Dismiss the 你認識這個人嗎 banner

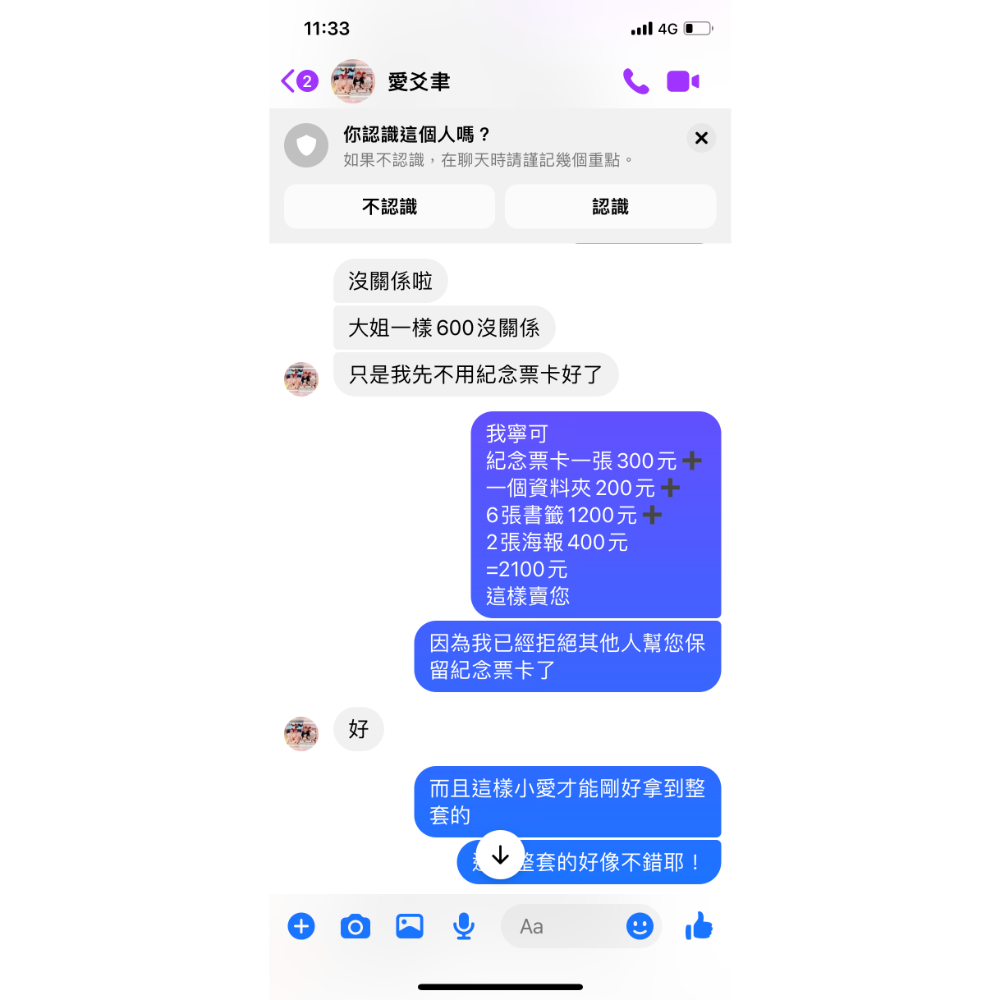point(701,138)
